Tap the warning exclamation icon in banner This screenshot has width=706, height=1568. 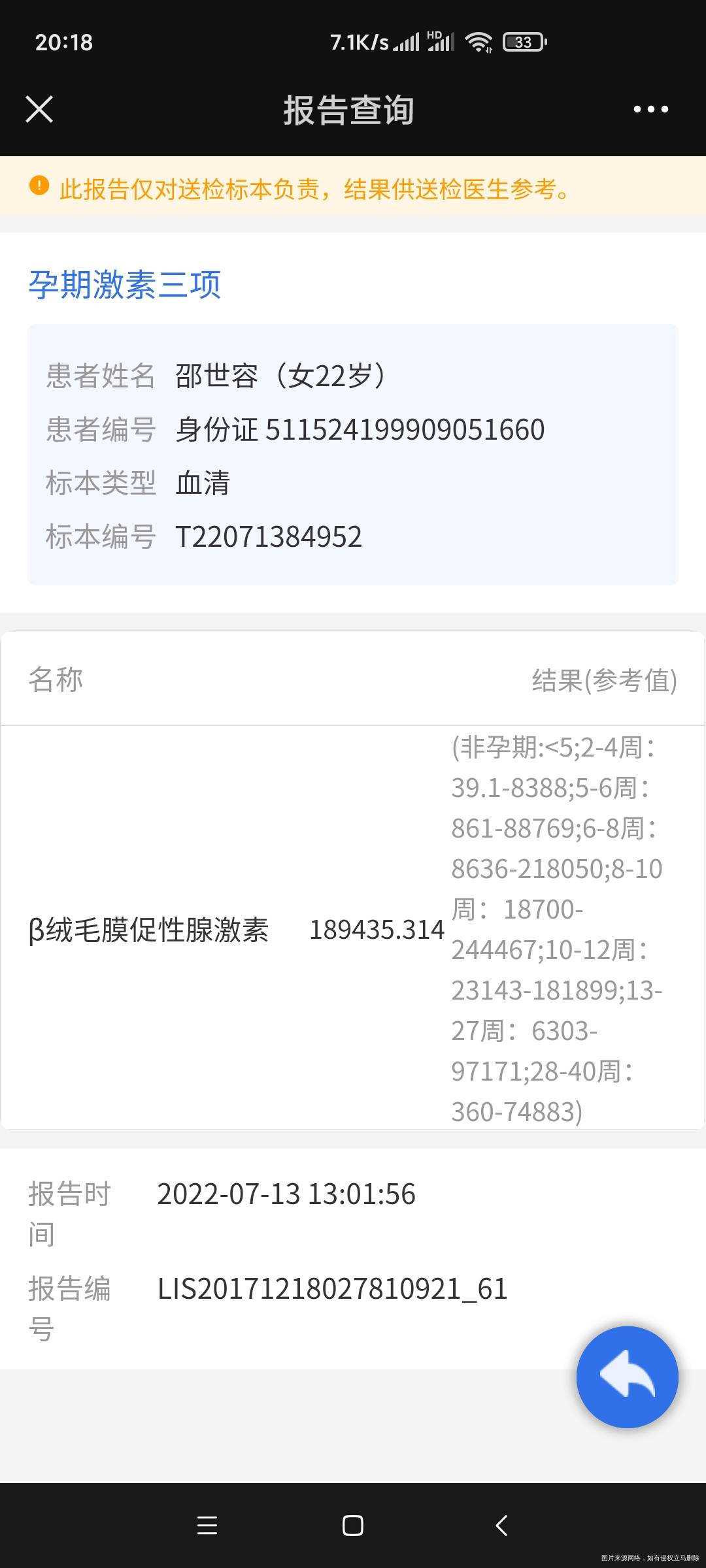[39, 189]
